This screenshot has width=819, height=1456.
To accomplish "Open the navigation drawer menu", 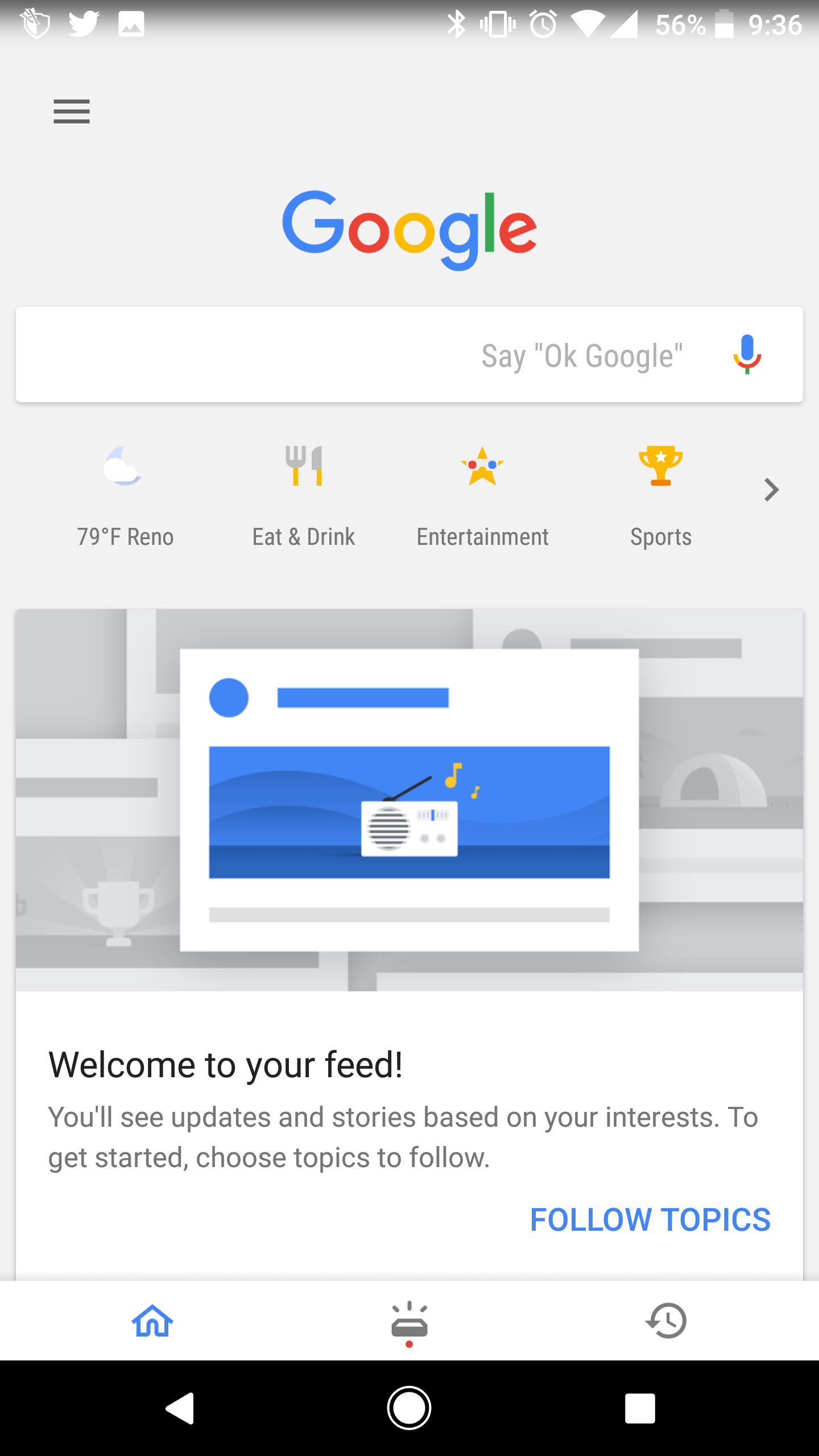I will 71,111.
